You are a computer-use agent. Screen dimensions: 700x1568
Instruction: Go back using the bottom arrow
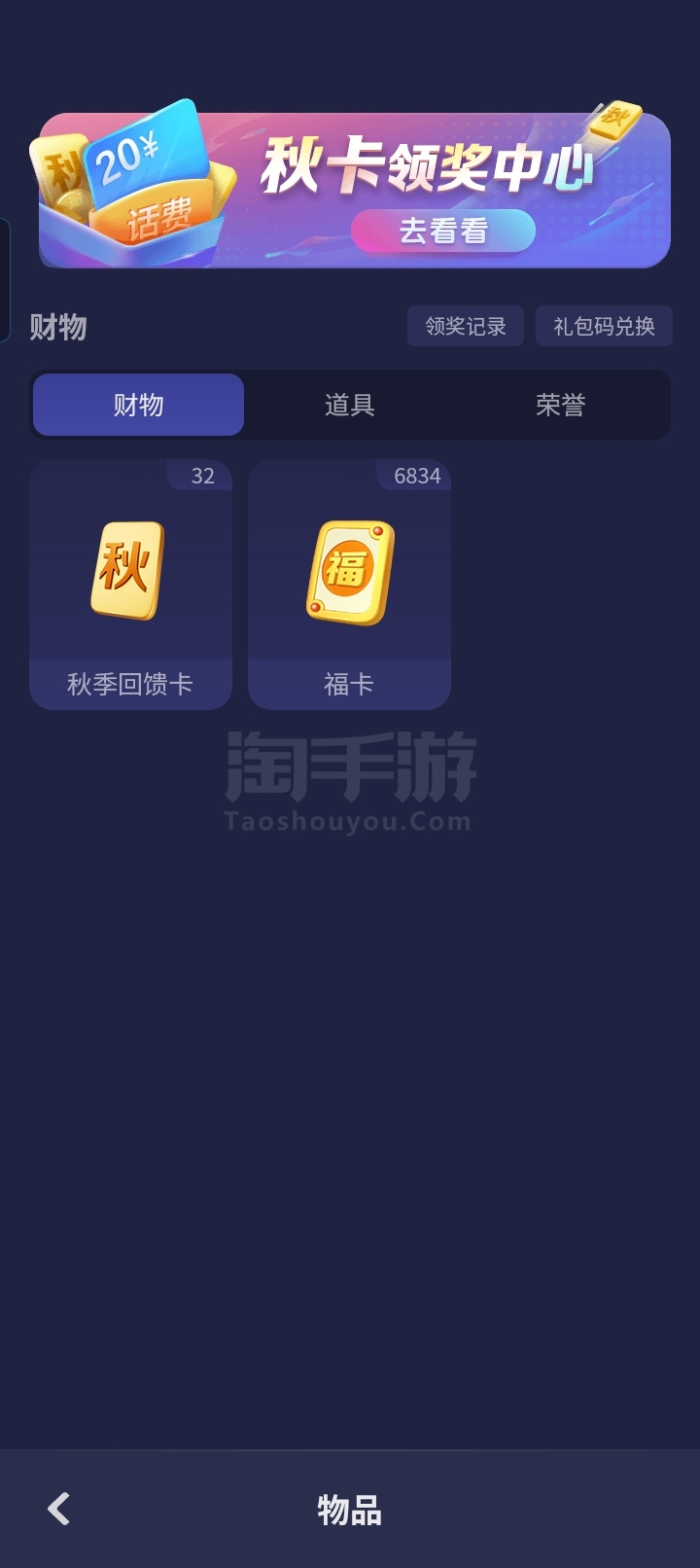click(59, 1509)
